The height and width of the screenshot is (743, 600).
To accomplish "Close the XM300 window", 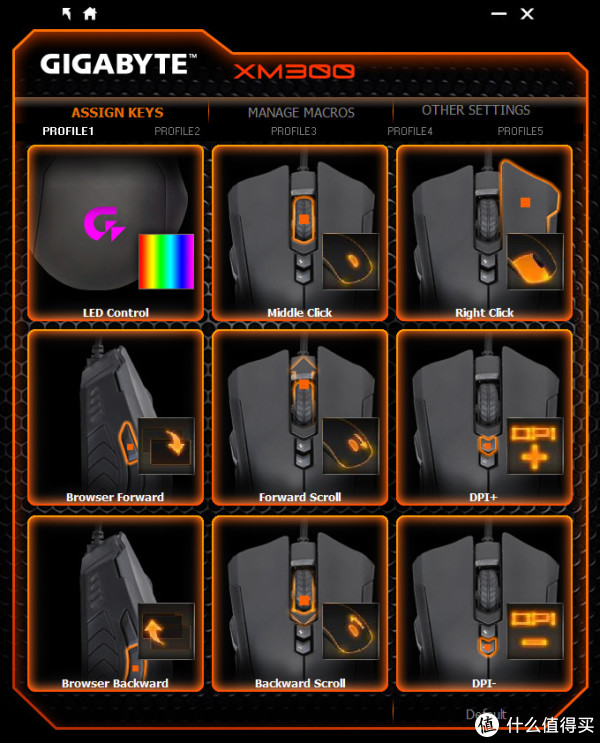I will 528,14.
